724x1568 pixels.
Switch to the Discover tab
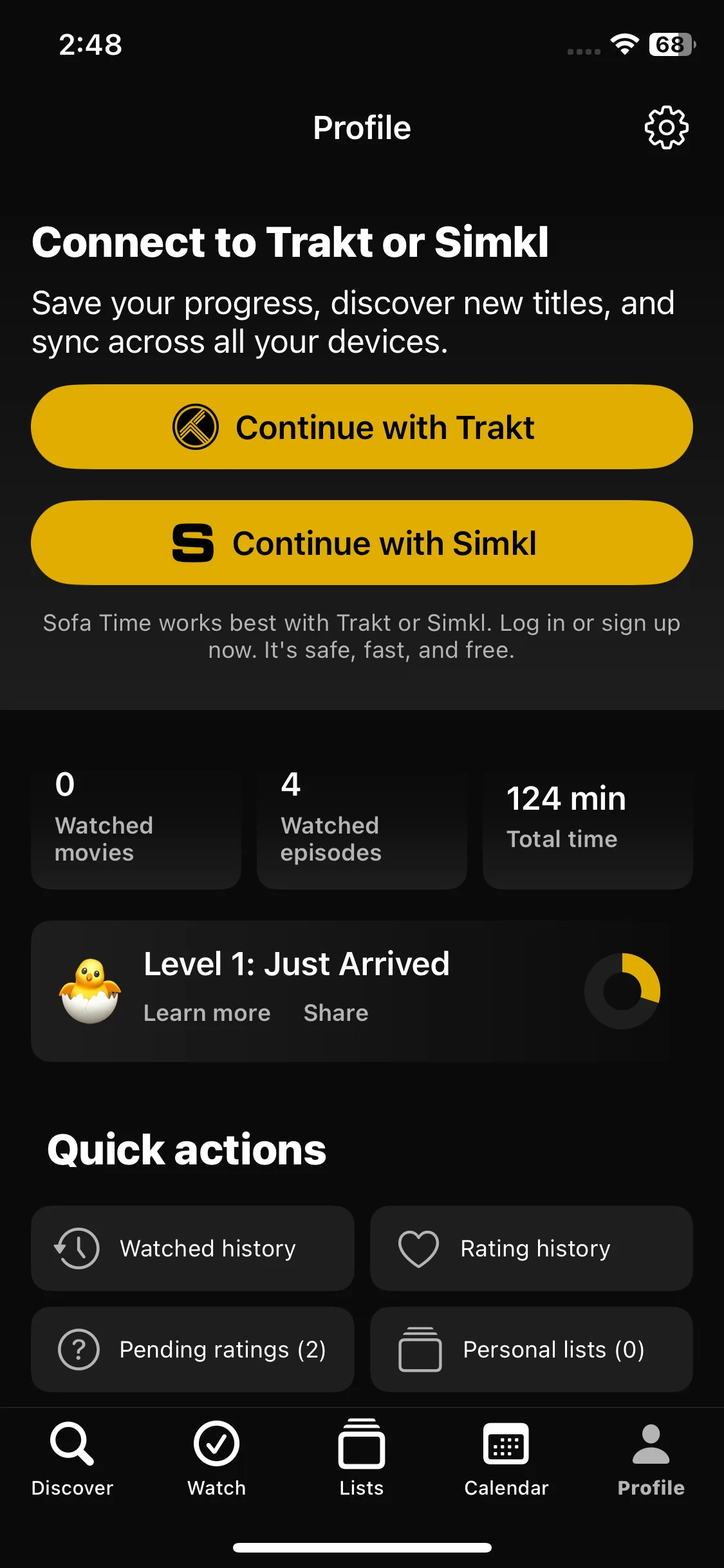point(72,1459)
